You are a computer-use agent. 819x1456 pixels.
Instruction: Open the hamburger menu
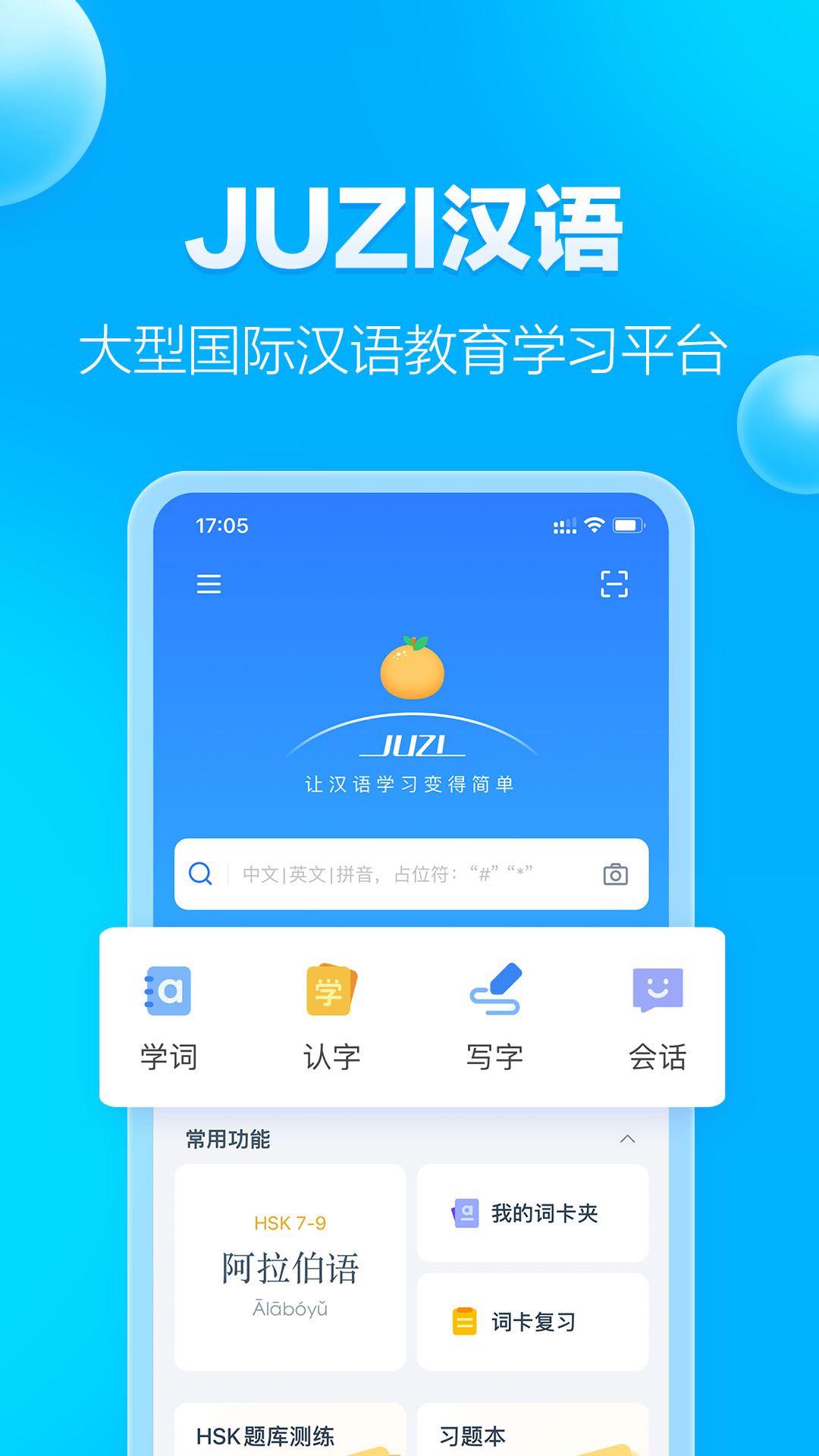tap(208, 585)
